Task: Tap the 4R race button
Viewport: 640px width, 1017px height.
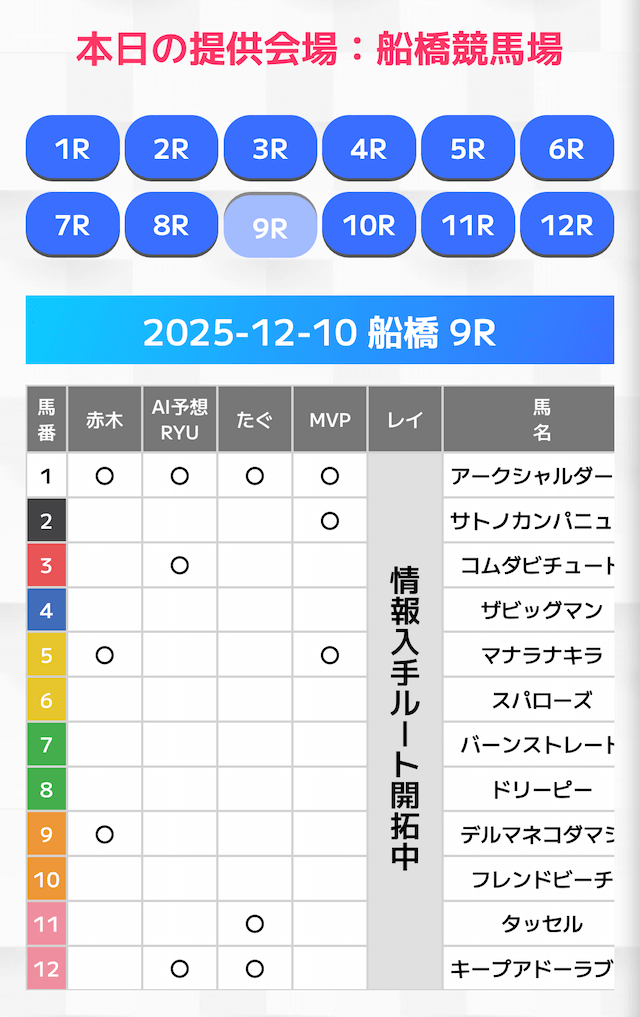Action: pyautogui.click(x=369, y=148)
